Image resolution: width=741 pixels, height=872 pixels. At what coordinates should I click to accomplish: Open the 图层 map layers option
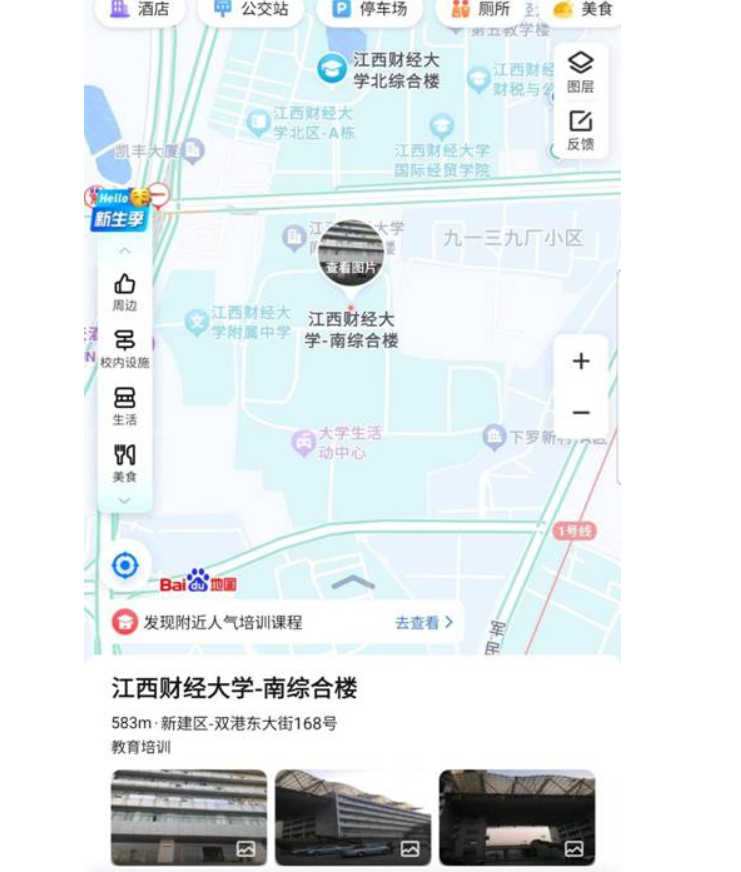pyautogui.click(x=580, y=72)
